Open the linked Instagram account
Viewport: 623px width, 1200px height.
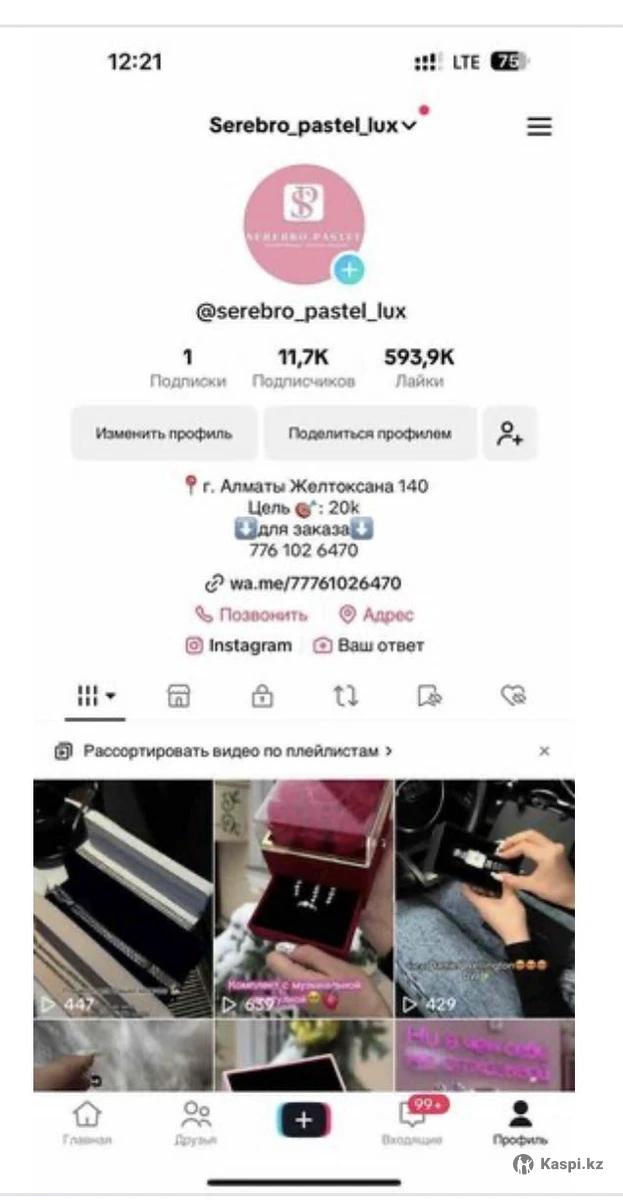click(239, 646)
